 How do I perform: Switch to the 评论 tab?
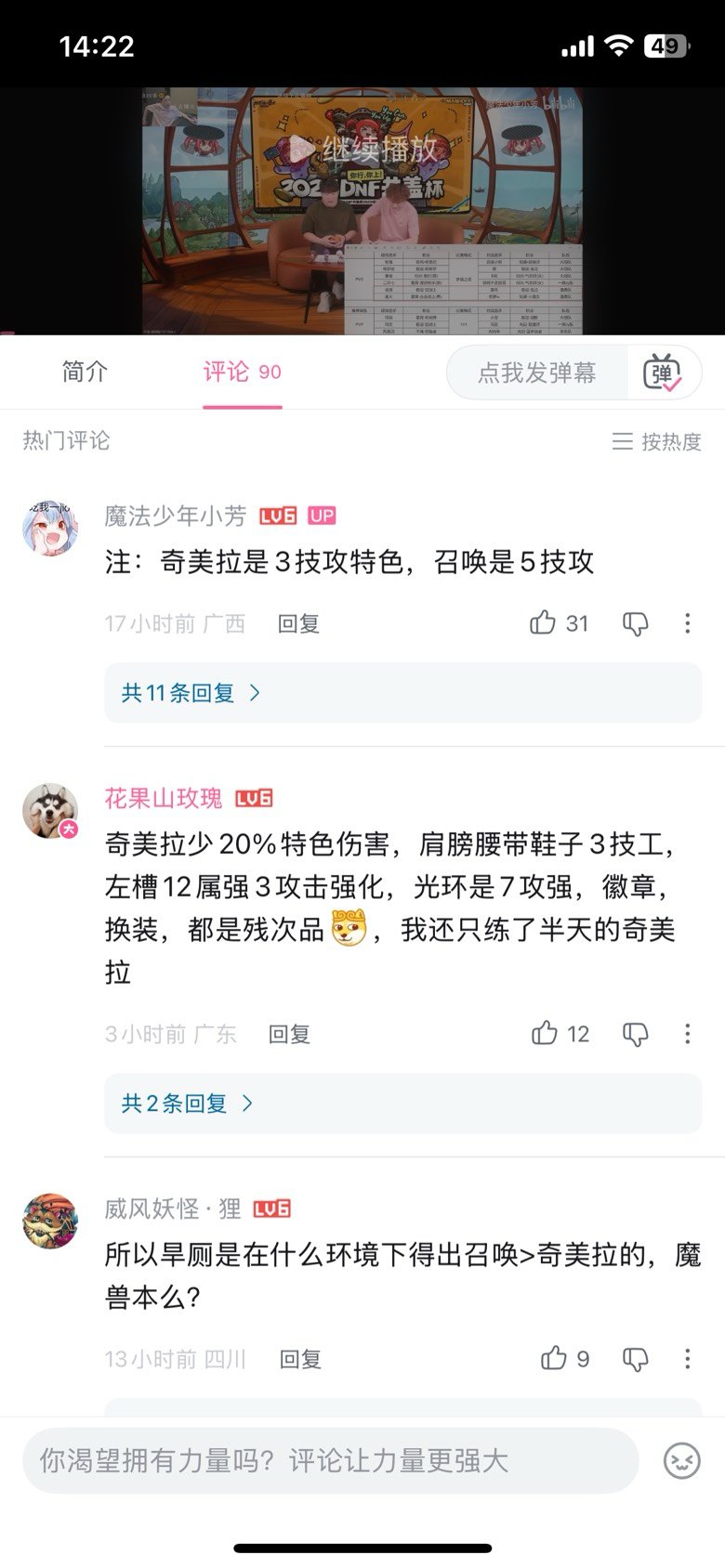(242, 372)
